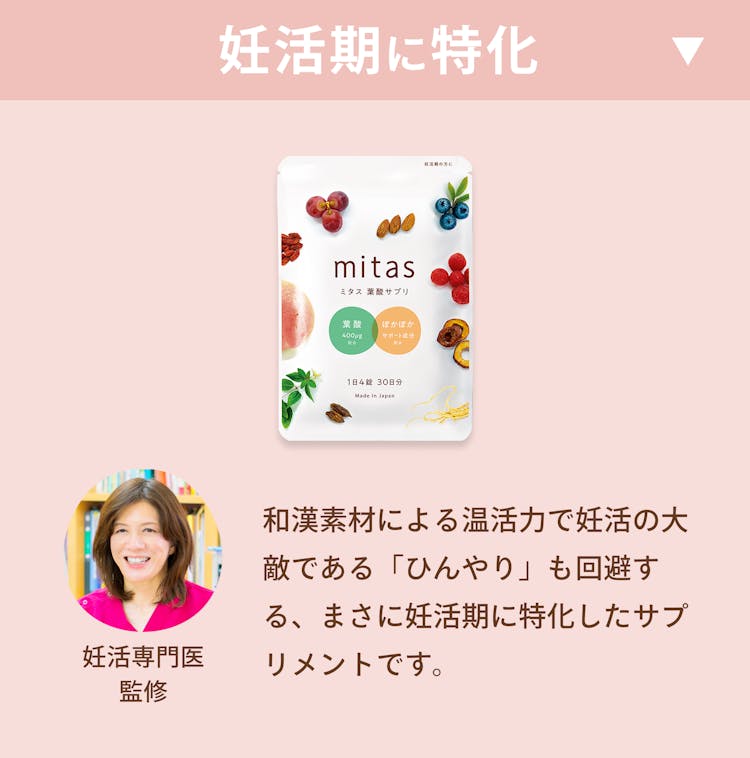This screenshot has height=758, width=750.
Task: Collapse the 妊活期に特化 accordion section
Action: (x=687, y=50)
